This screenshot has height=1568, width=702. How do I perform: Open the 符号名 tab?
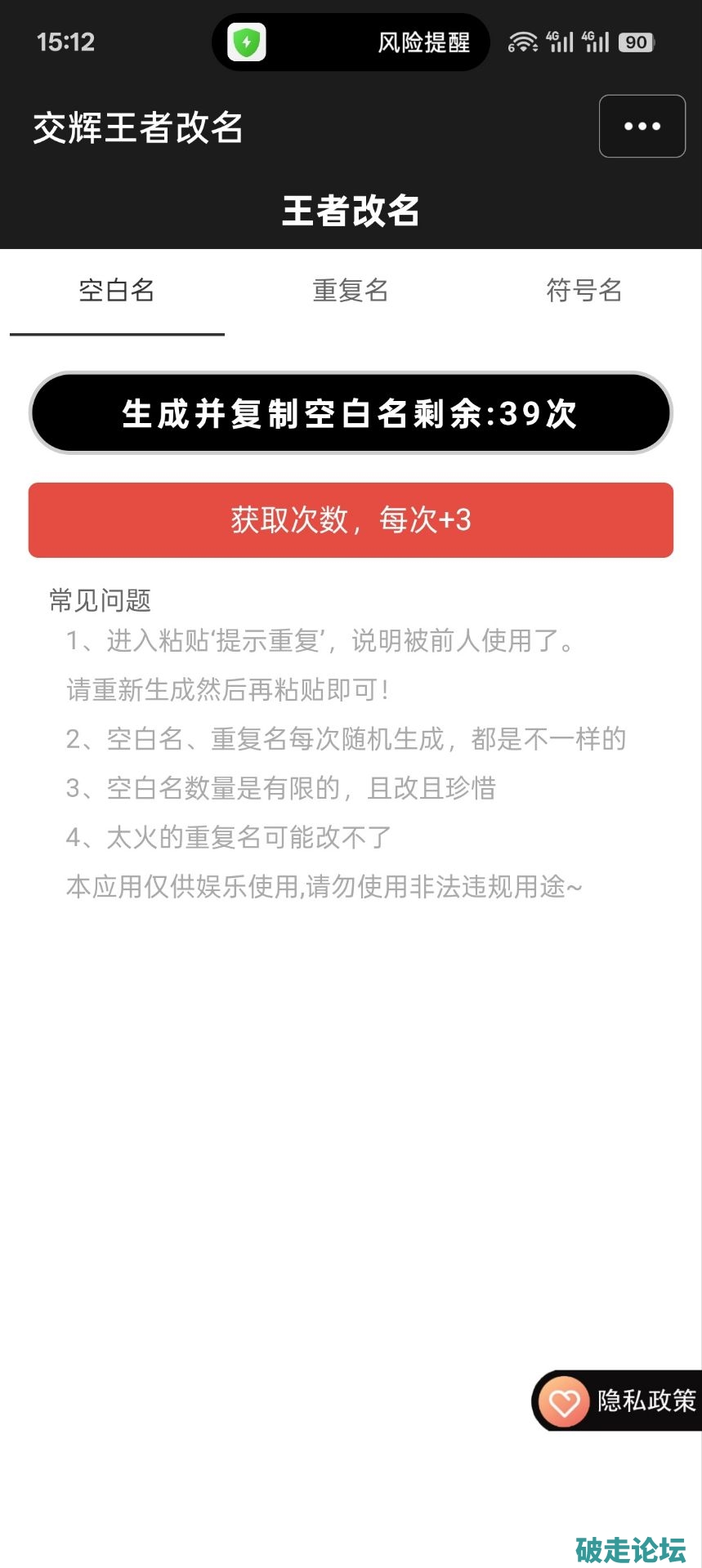(584, 292)
